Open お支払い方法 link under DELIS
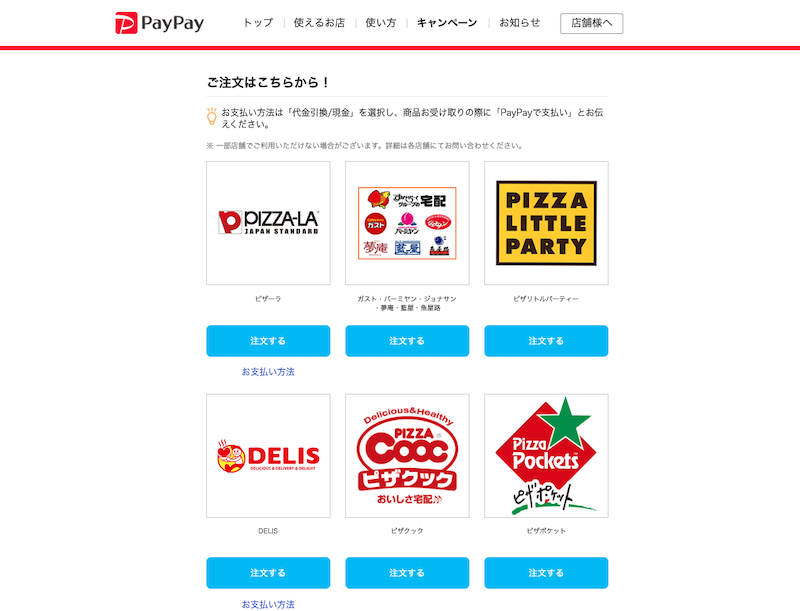The height and width of the screenshot is (611, 800). 268,604
